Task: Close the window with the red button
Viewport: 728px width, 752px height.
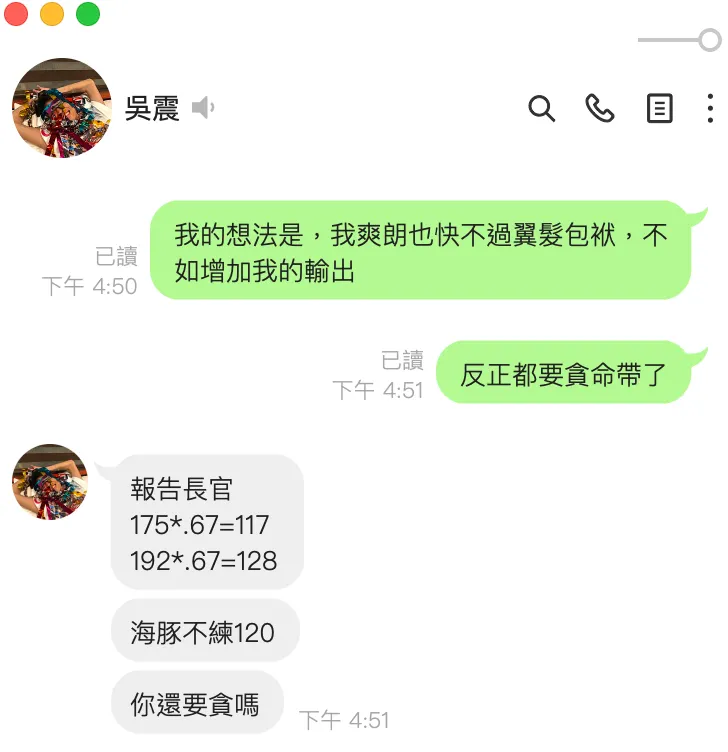Action: coord(16,14)
